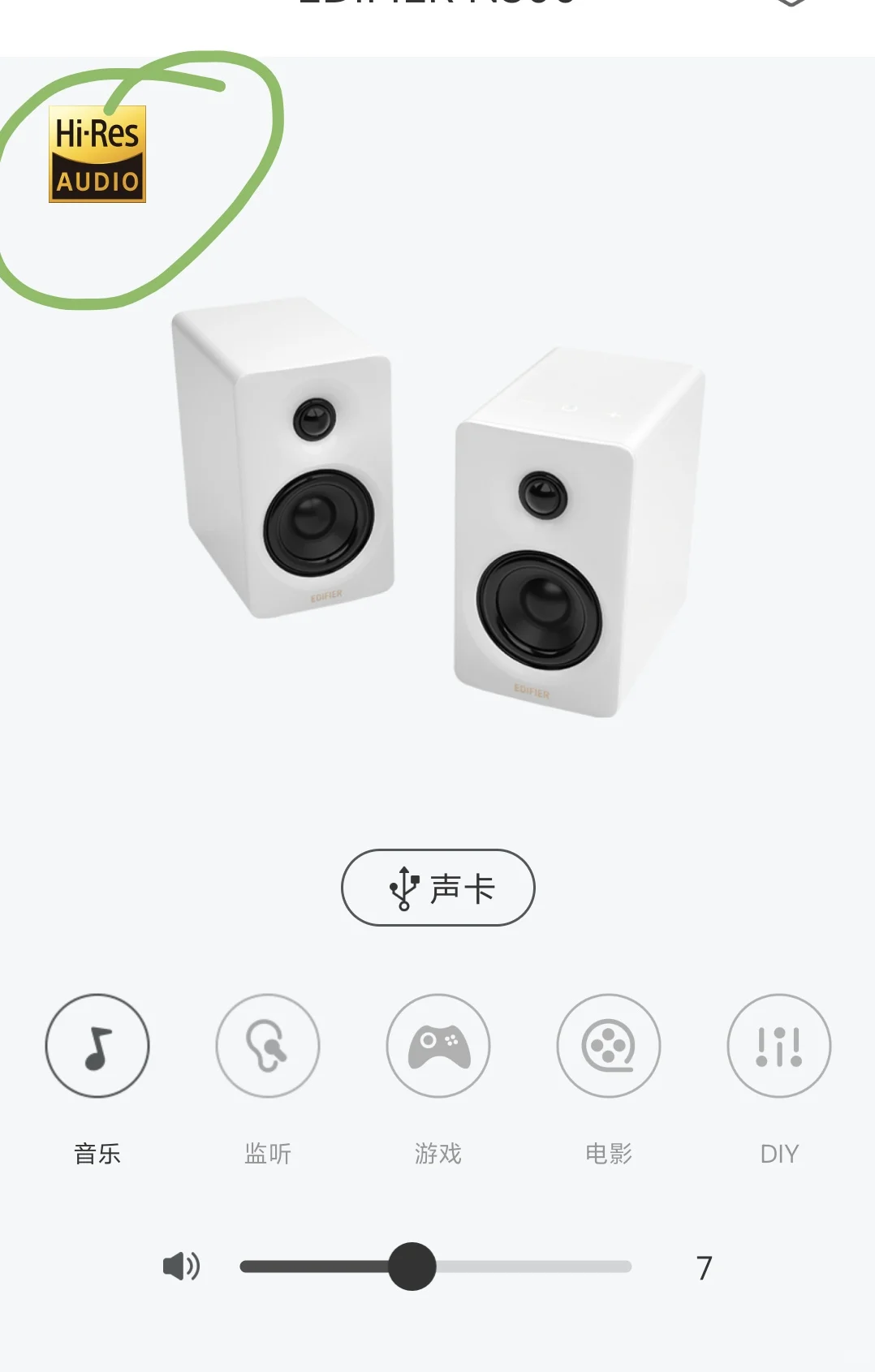
Task: Select the music note mode icon
Action: click(x=97, y=1046)
